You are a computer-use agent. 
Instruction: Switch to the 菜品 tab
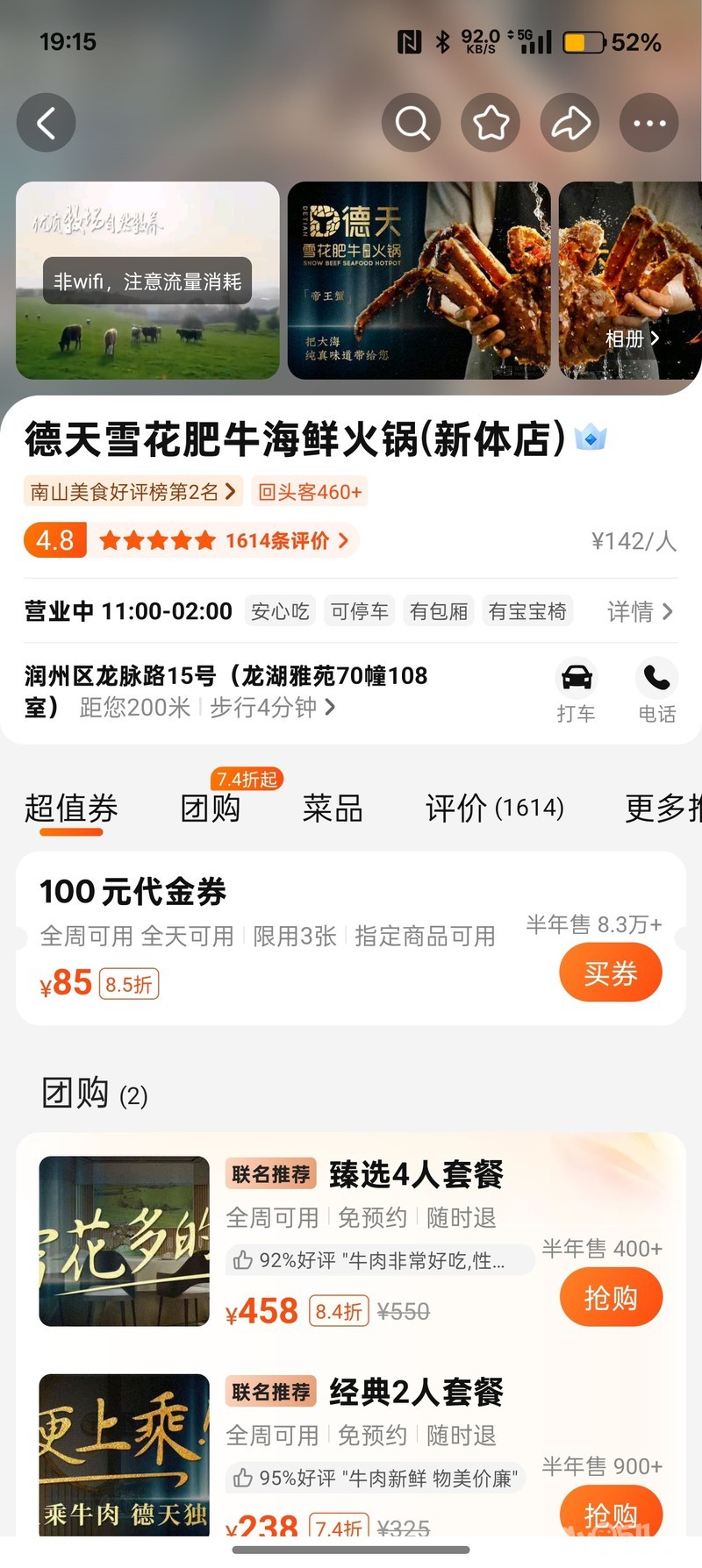tap(333, 808)
